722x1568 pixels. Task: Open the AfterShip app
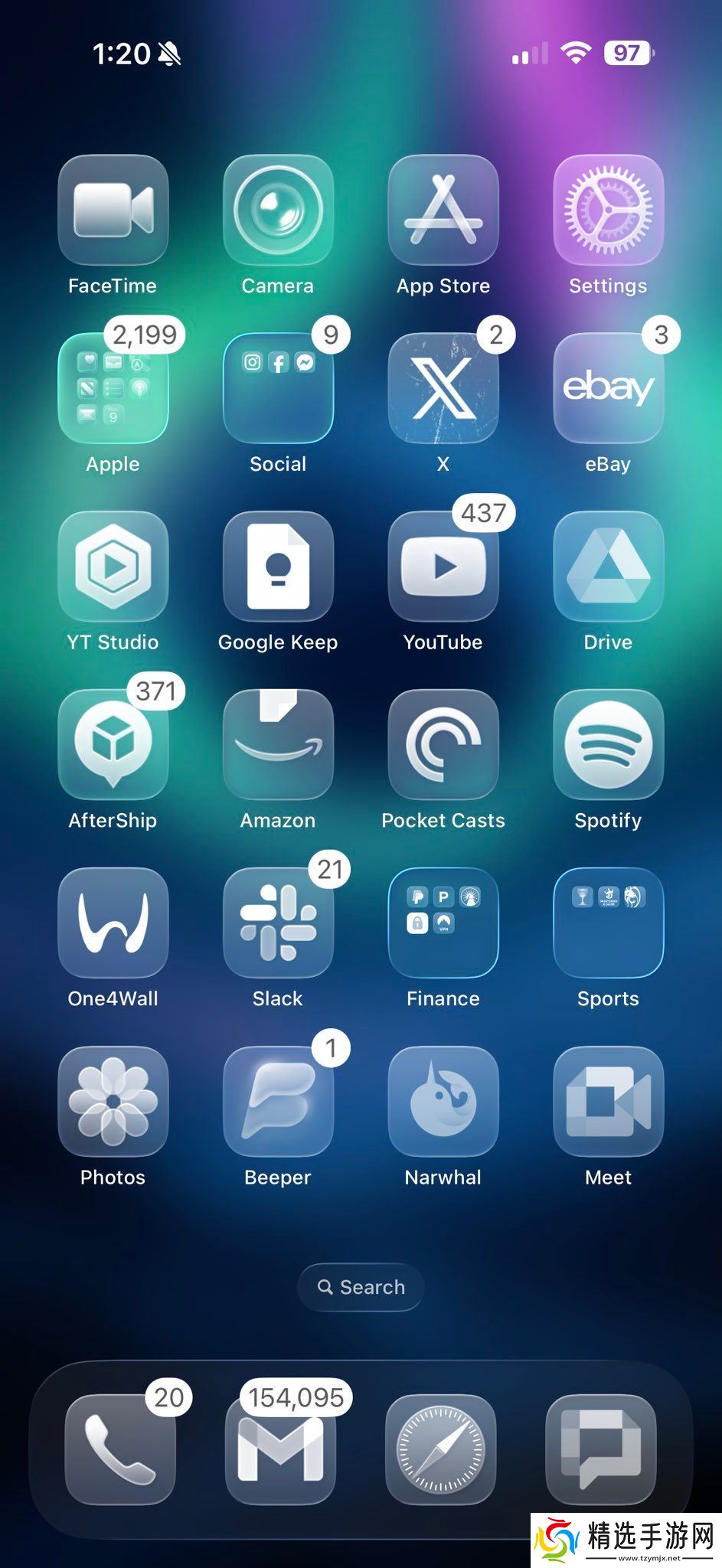(x=113, y=745)
